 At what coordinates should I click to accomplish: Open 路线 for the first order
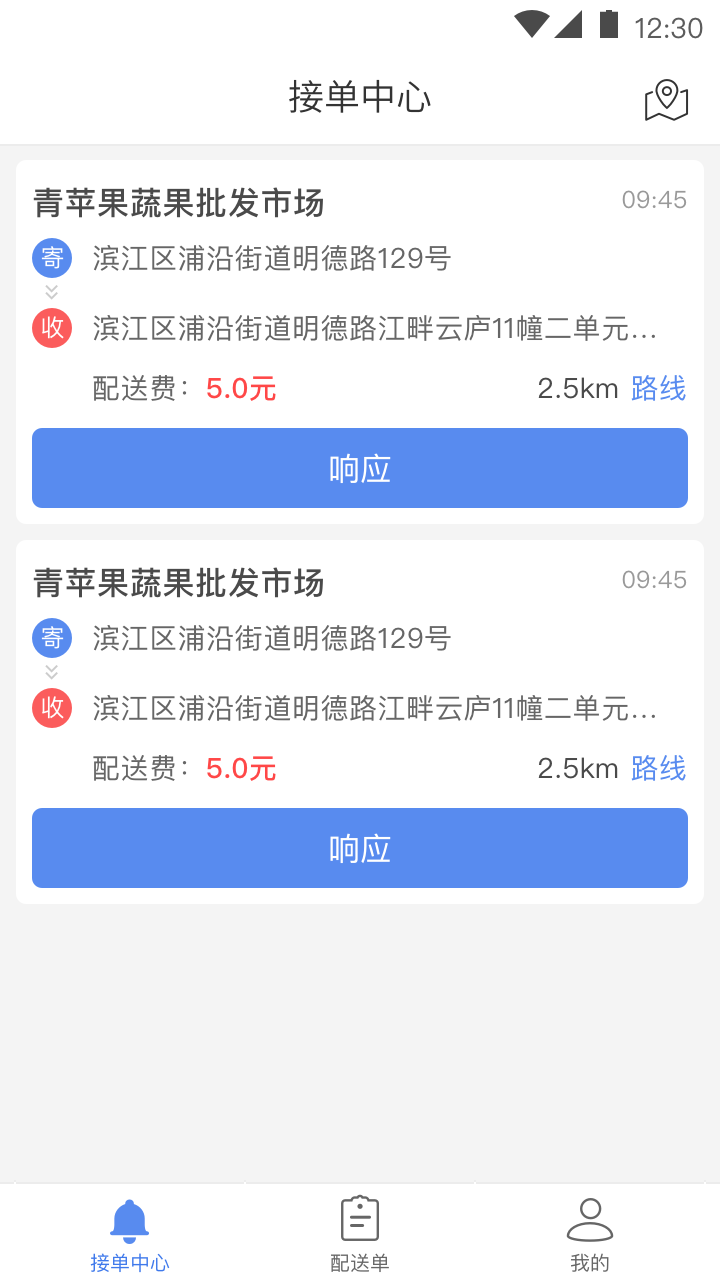click(x=658, y=389)
